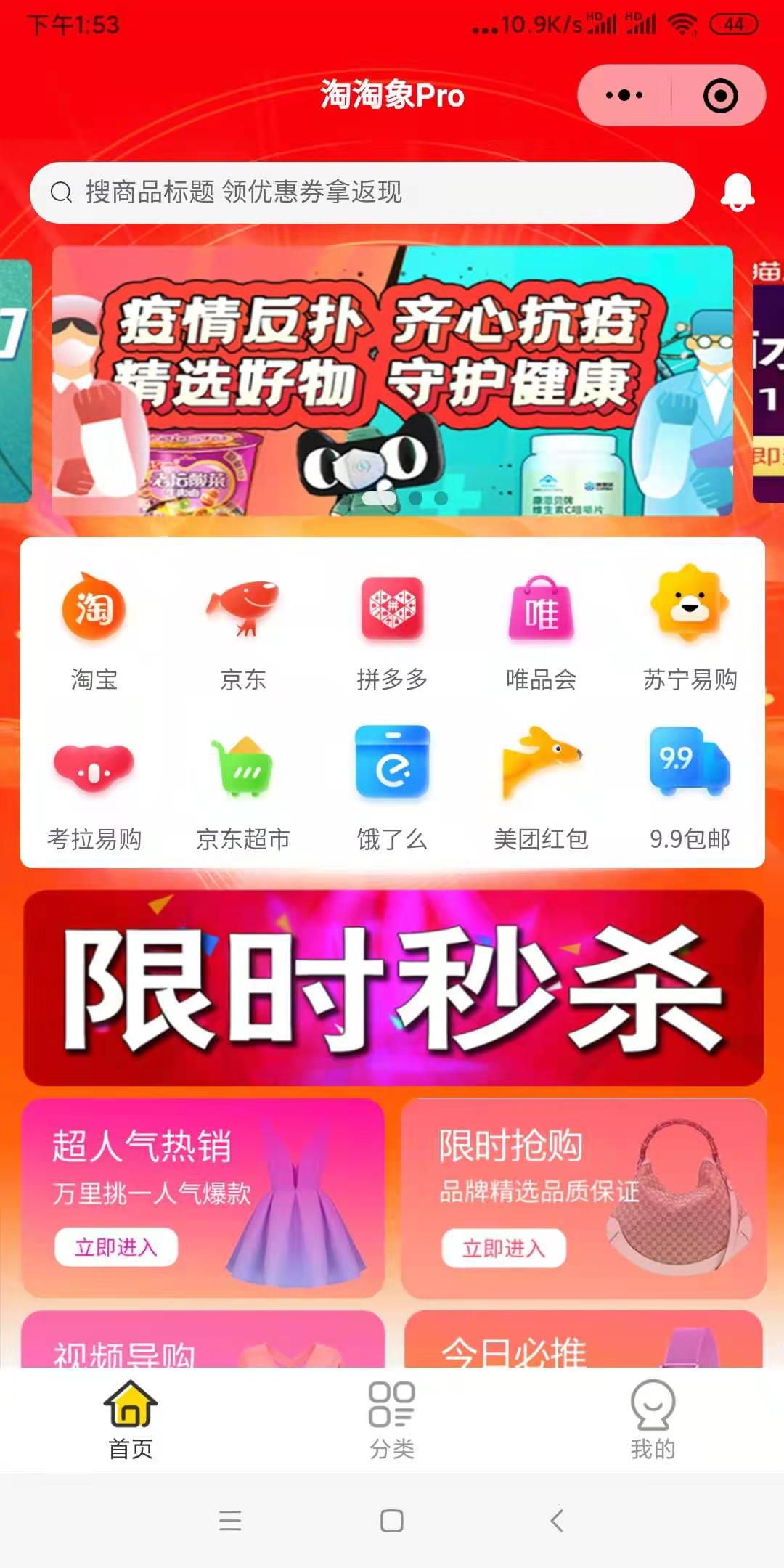Tap the 京东超市 shortcut
The image size is (784, 1568).
pyautogui.click(x=243, y=788)
